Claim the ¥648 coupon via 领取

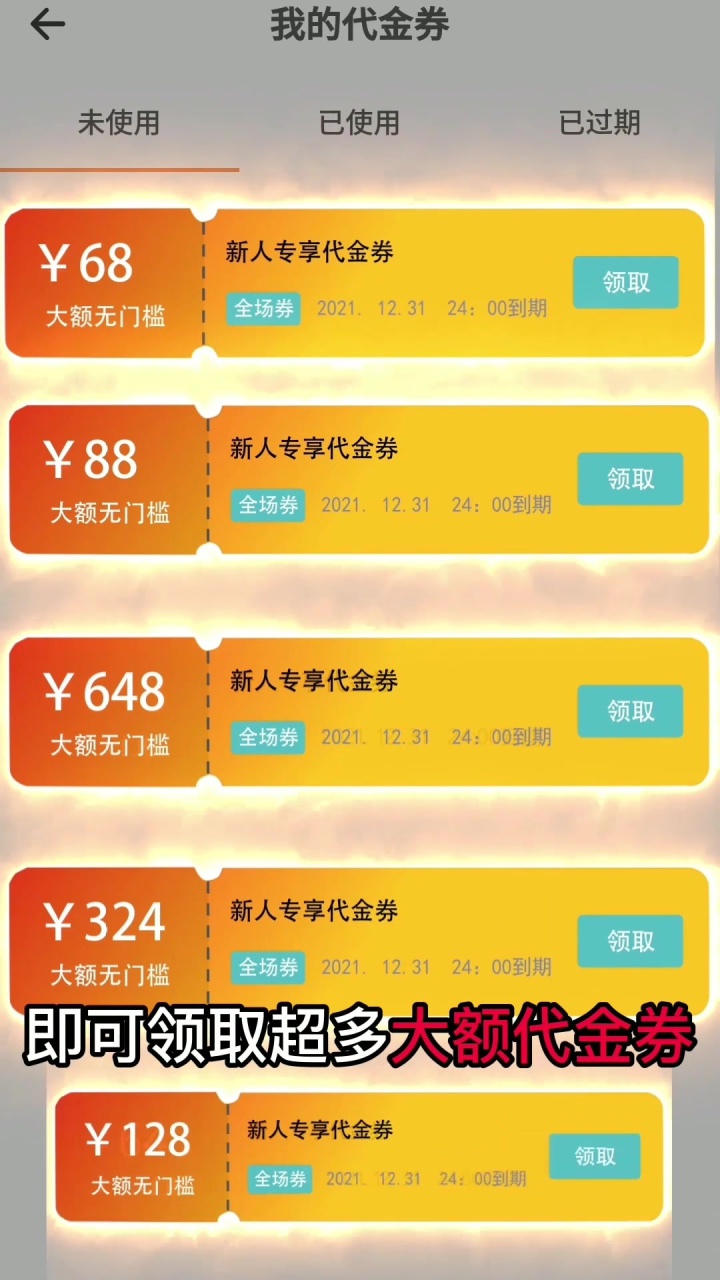(x=630, y=711)
